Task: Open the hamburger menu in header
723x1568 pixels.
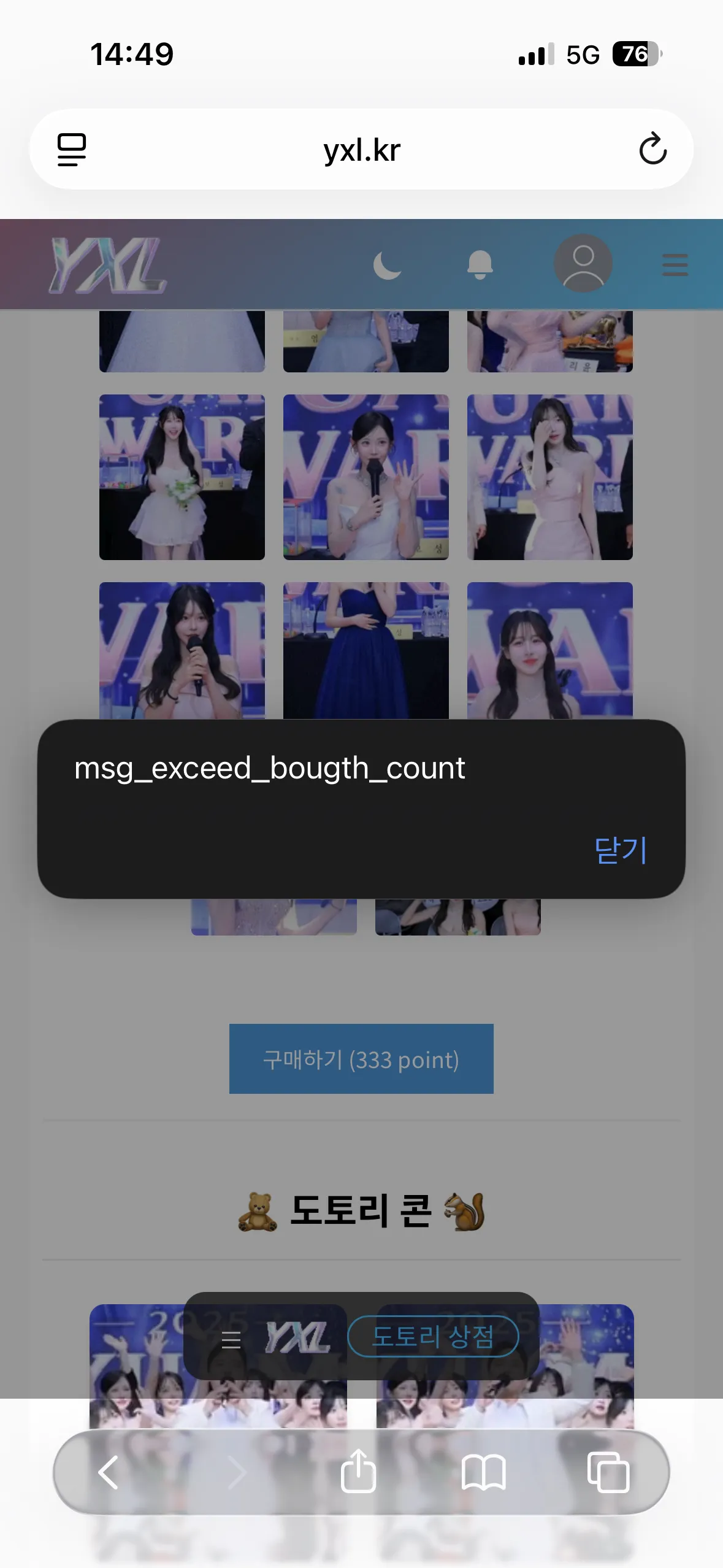Action: (x=675, y=265)
